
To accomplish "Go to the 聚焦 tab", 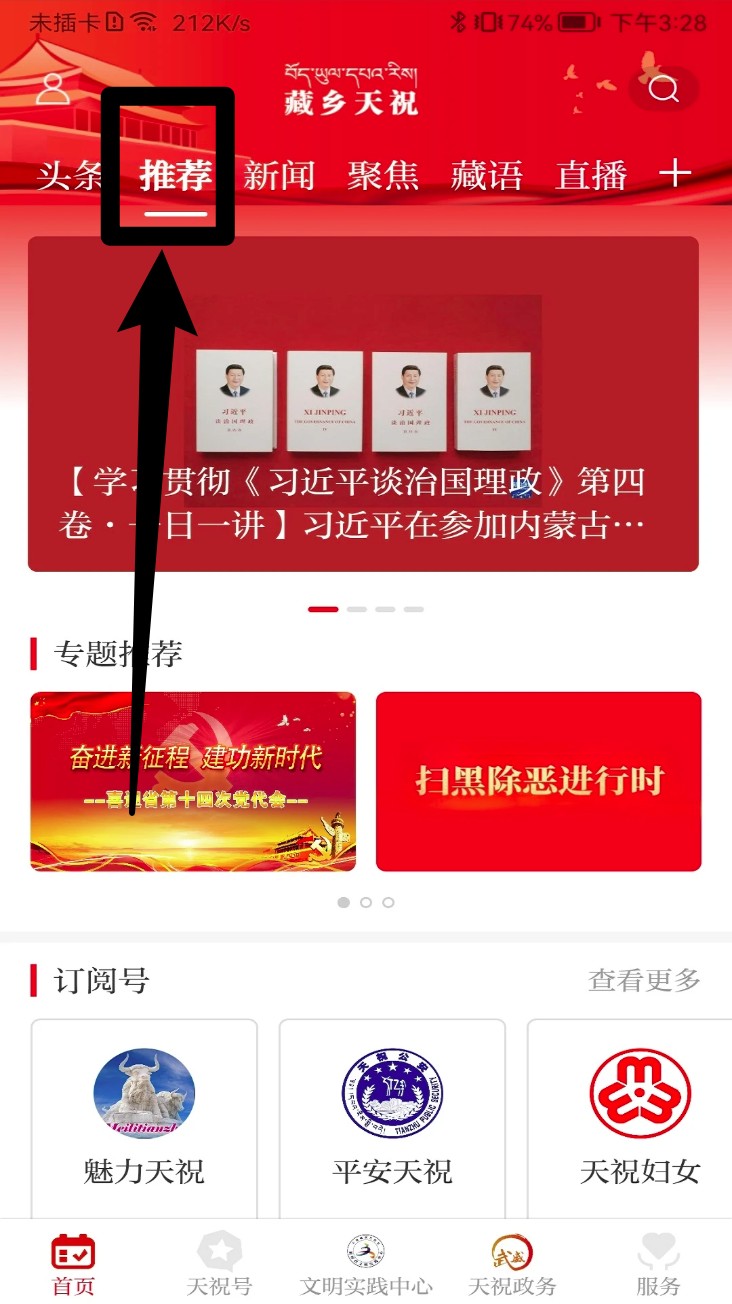I will pyautogui.click(x=383, y=175).
